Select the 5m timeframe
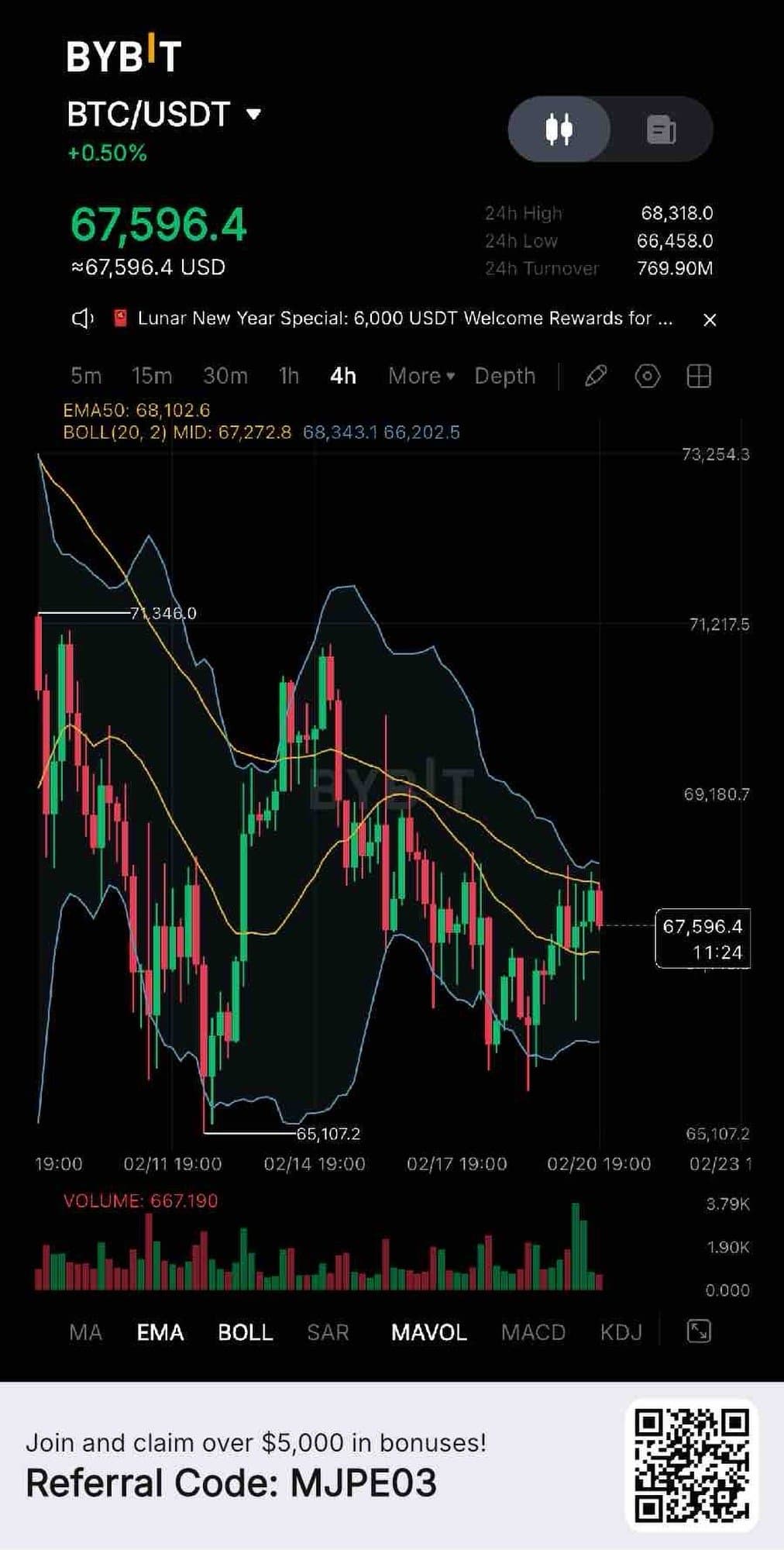The image size is (784, 1550). pos(86,376)
